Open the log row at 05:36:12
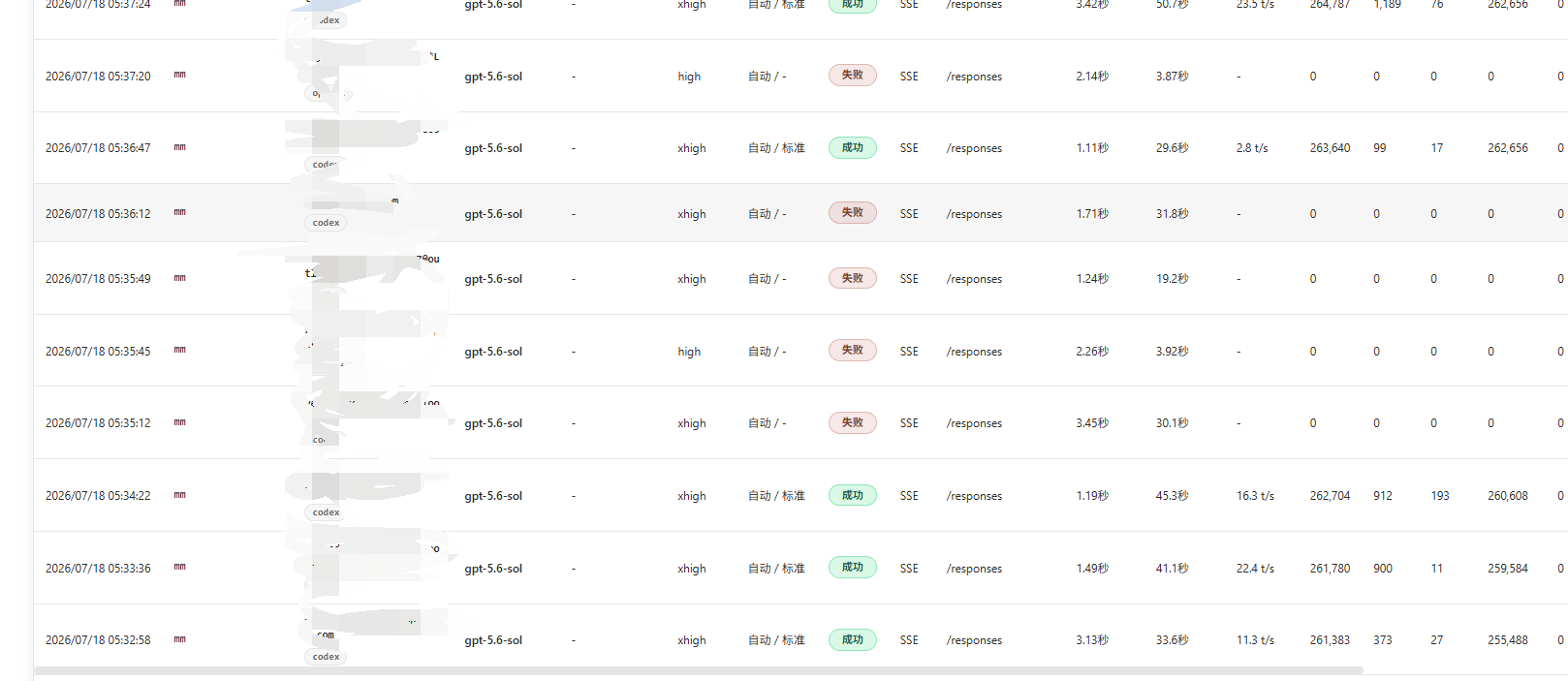 800,213
